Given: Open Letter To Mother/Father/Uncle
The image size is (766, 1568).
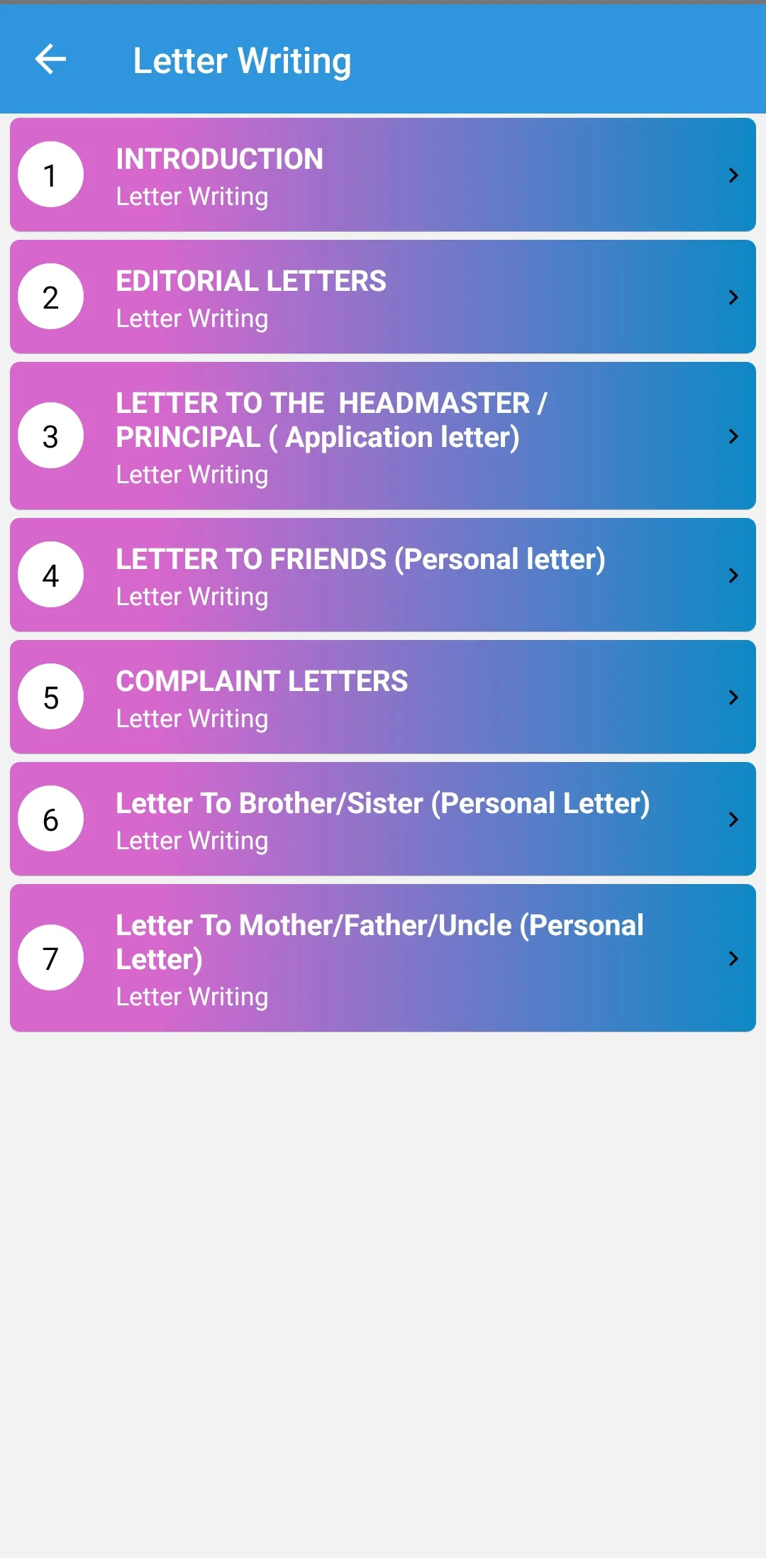Looking at the screenshot, I should click(x=383, y=958).
